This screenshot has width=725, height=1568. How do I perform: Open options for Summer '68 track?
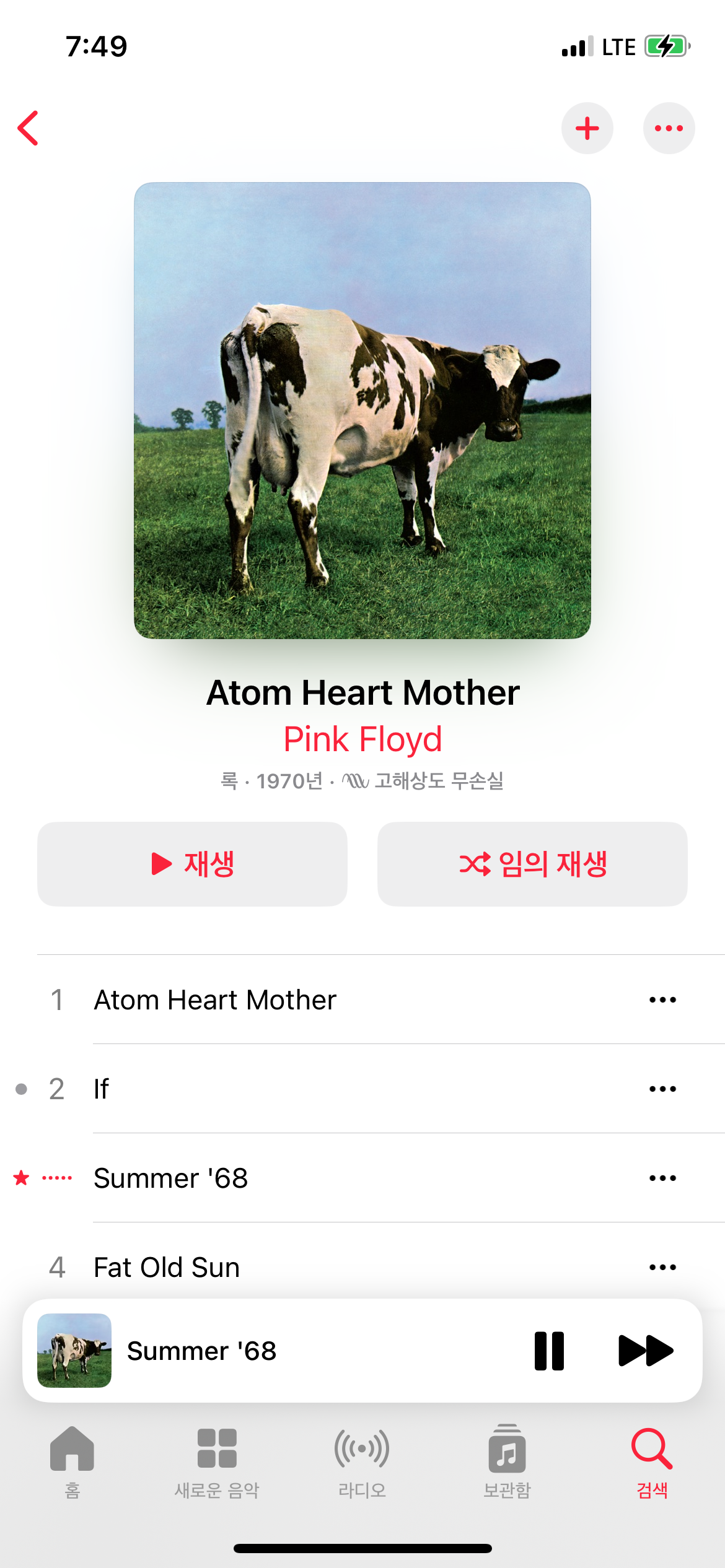662,1178
